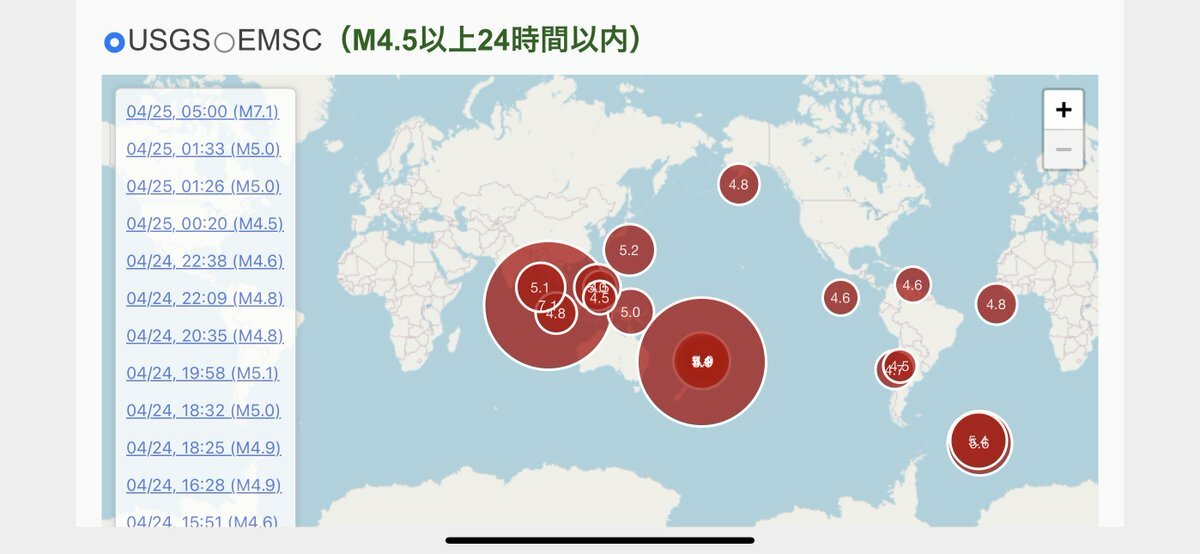Image resolution: width=1200 pixels, height=554 pixels.
Task: Tap the 4.8 marker near Alaska
Action: (738, 184)
